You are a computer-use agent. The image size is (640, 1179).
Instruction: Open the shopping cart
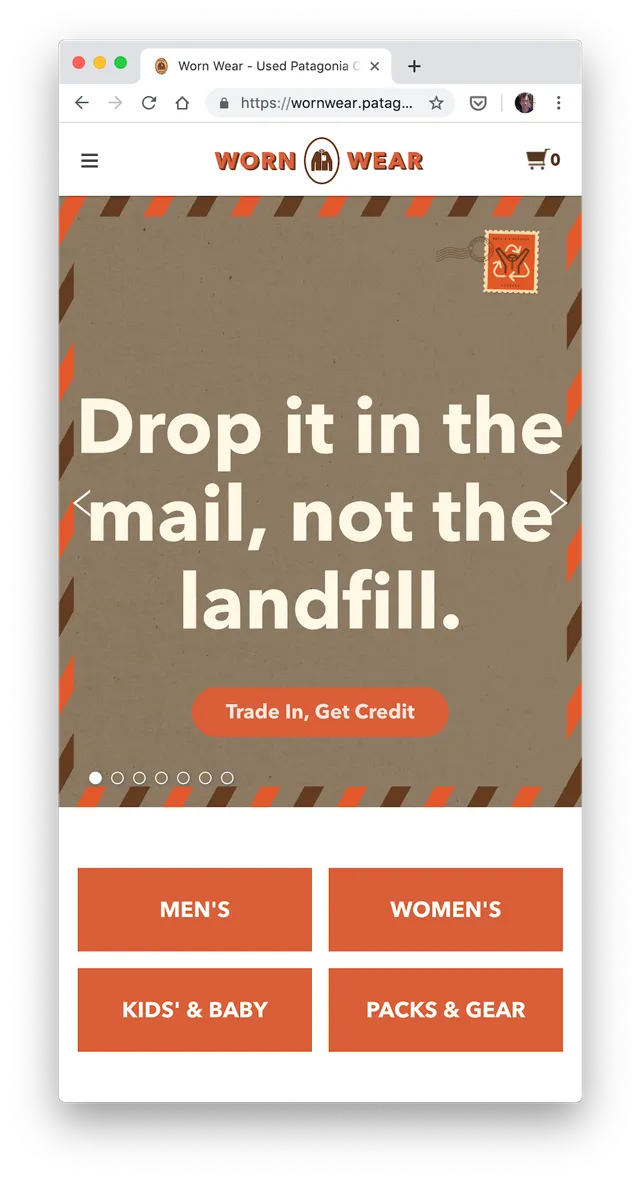pyautogui.click(x=542, y=160)
